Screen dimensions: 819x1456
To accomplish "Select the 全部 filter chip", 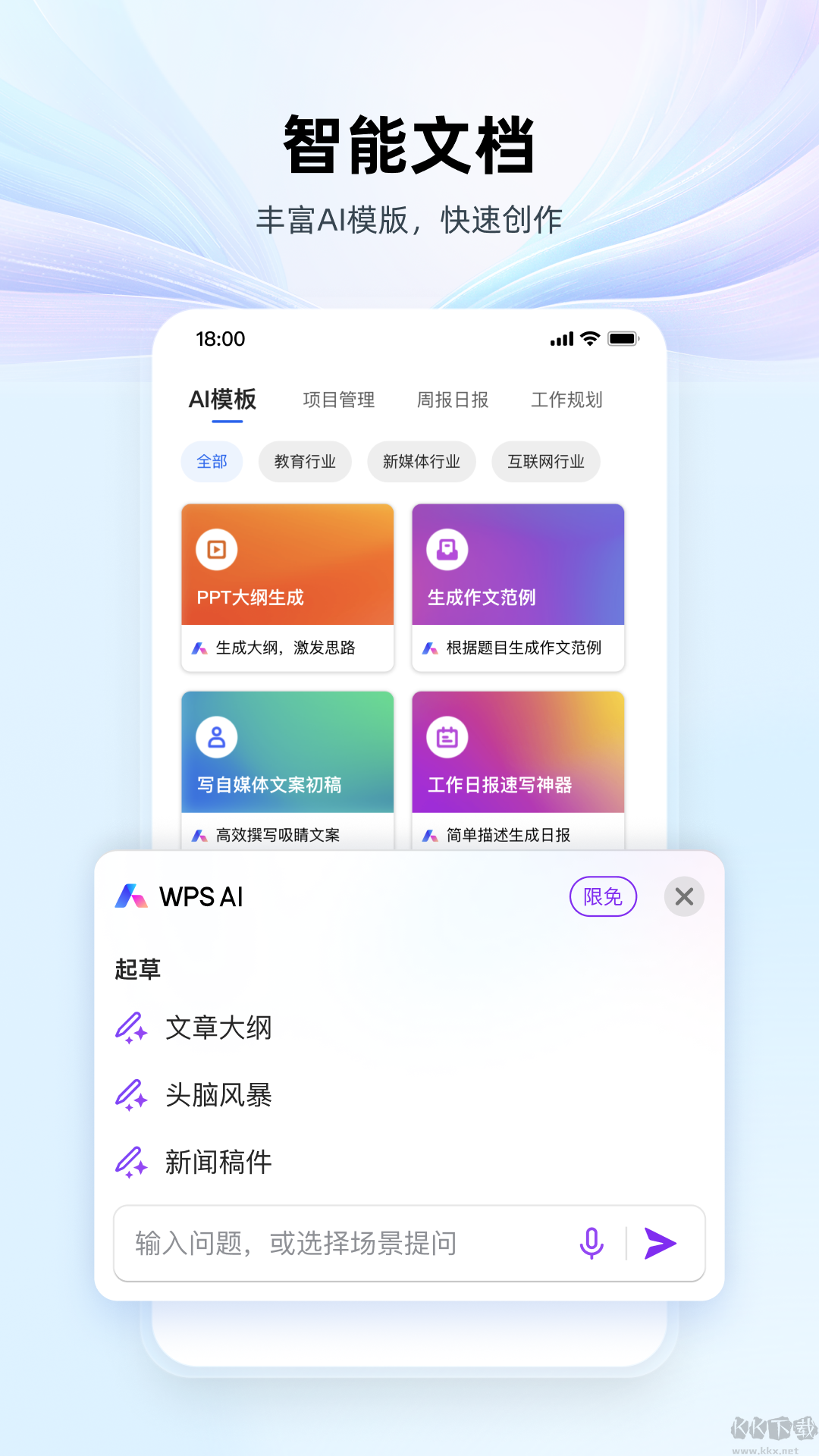I will [x=211, y=461].
